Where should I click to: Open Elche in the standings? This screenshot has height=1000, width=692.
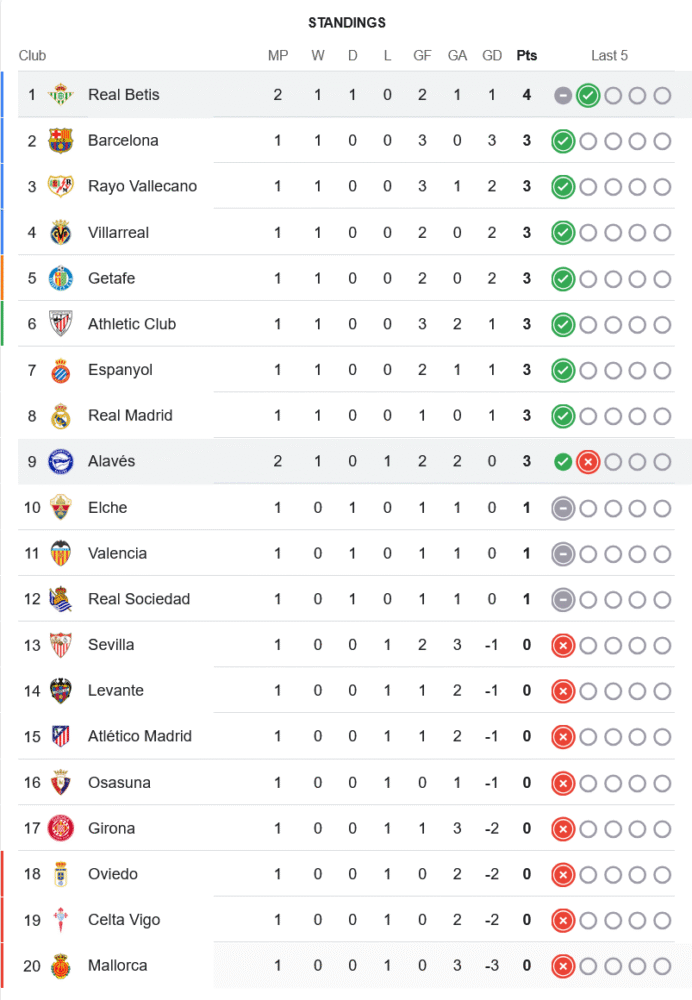pyautogui.click(x=107, y=507)
